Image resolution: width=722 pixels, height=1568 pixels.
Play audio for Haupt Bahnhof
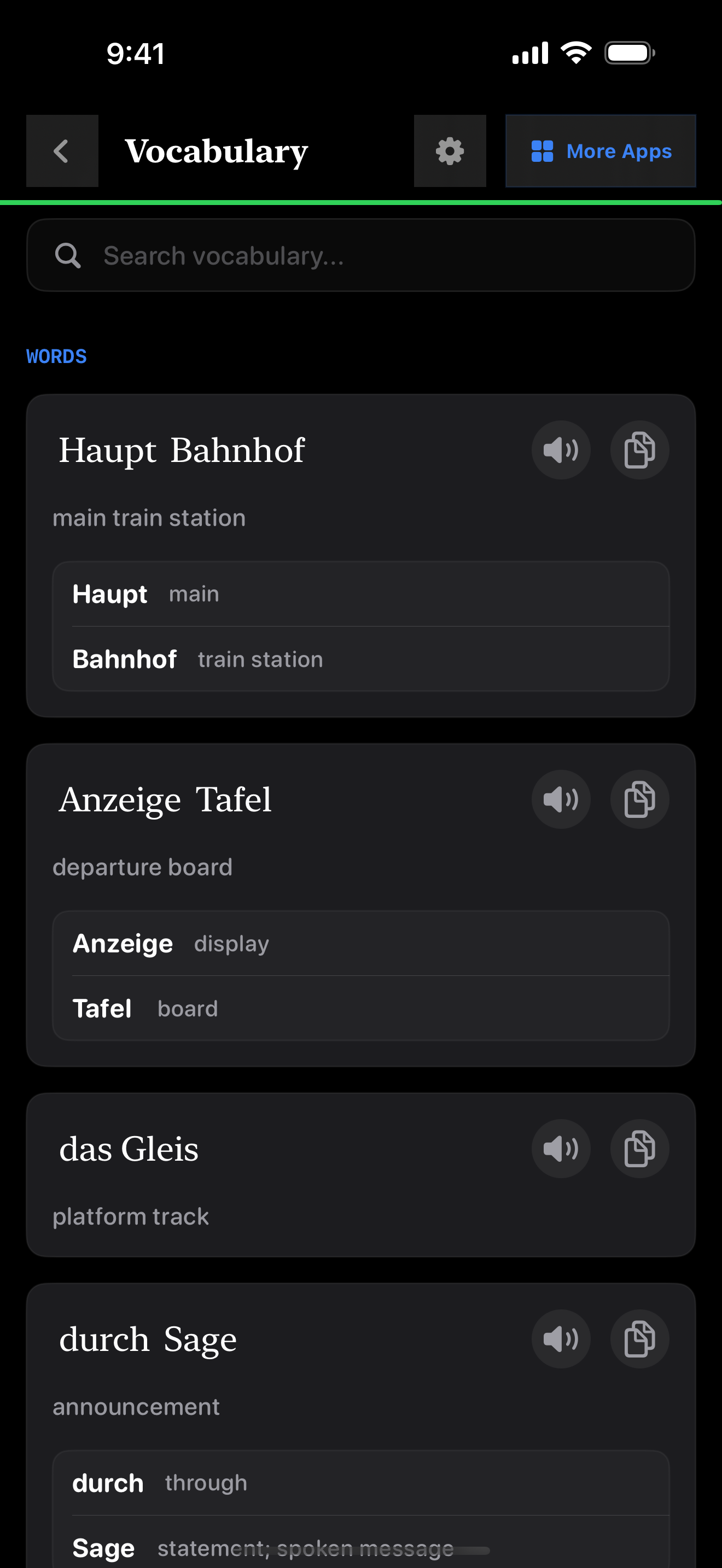[561, 450]
